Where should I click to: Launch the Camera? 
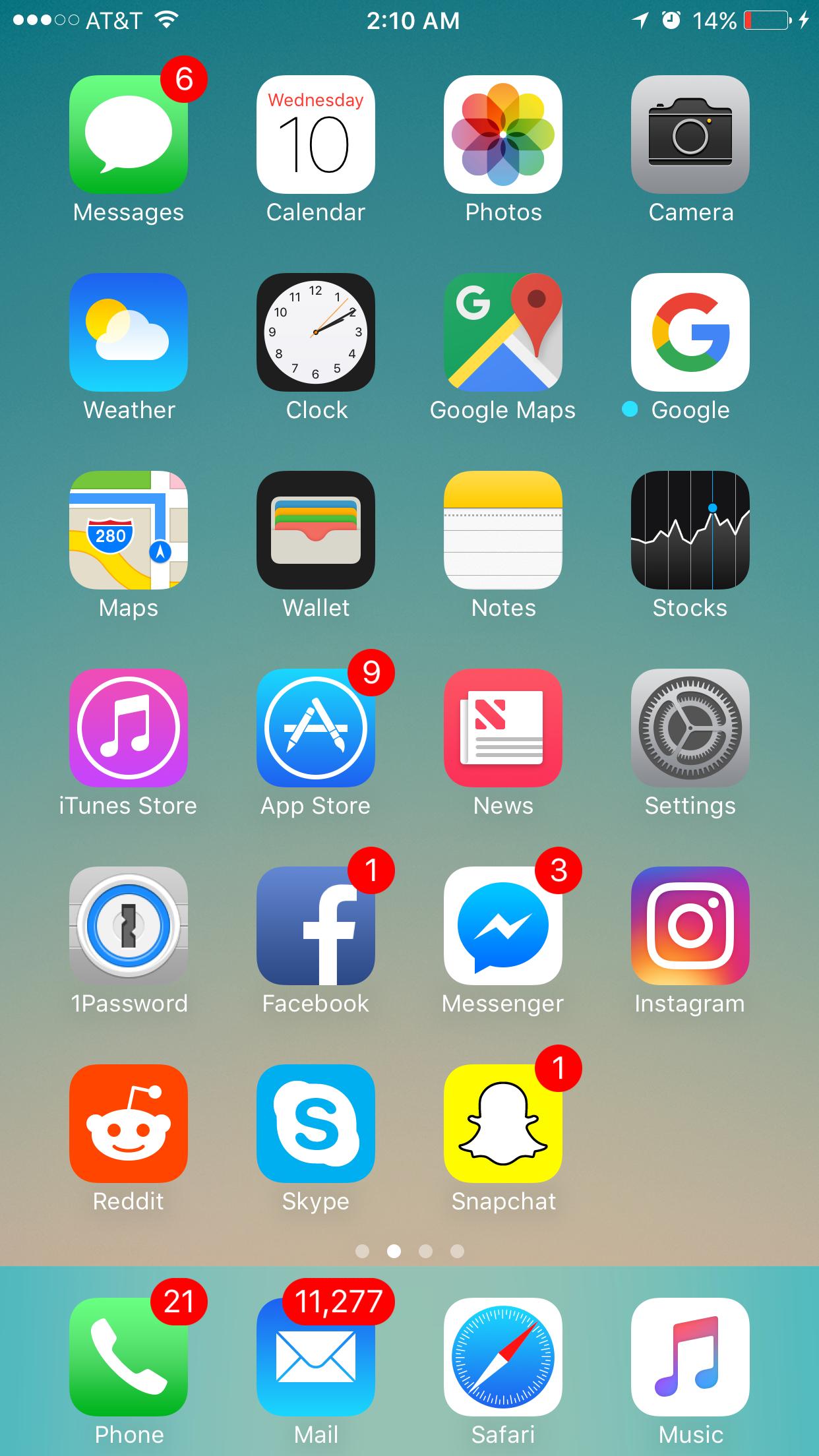[x=690, y=135]
